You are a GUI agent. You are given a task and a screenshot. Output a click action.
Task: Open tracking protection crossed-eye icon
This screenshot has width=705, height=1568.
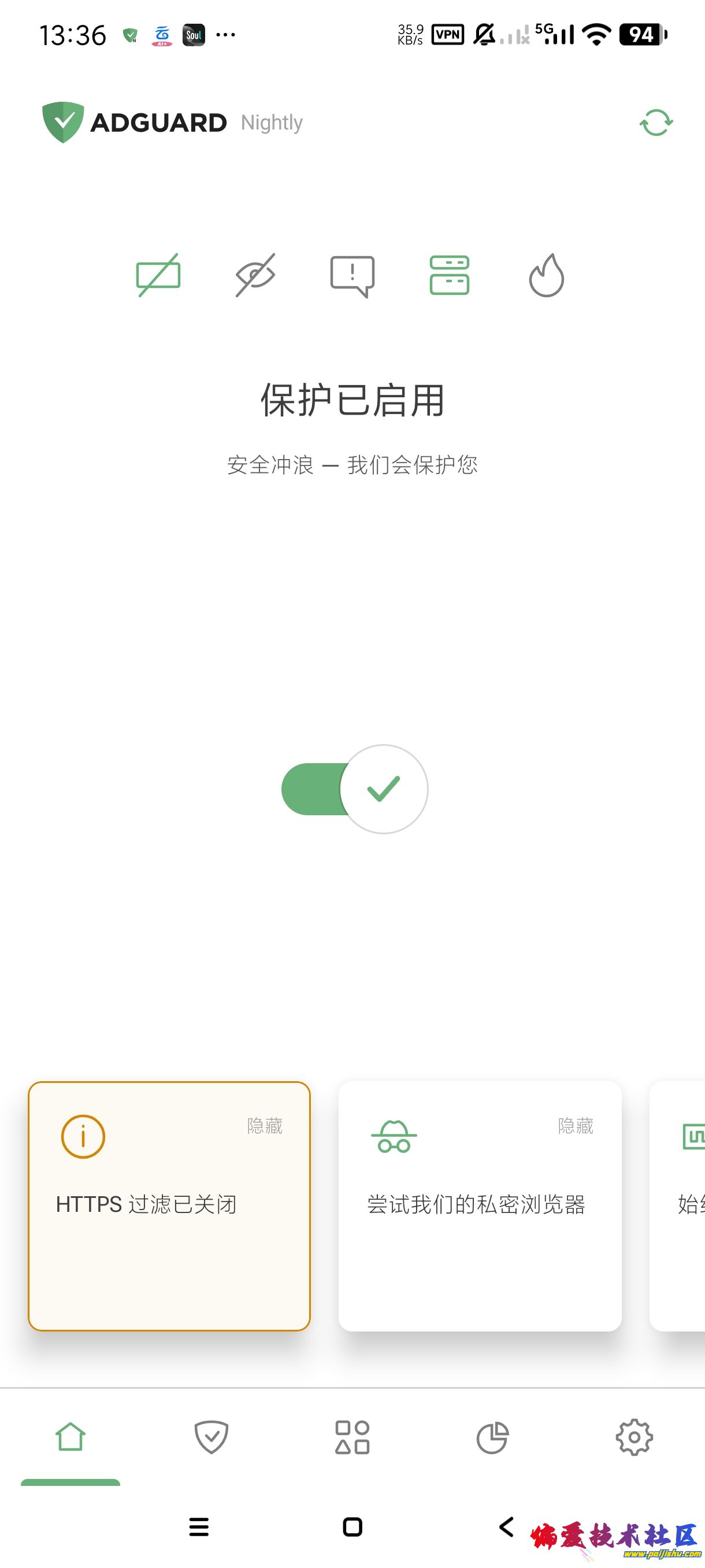point(255,276)
